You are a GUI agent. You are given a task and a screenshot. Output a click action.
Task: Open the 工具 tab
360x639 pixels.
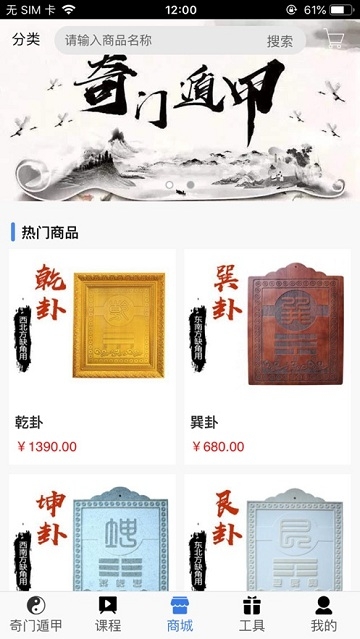click(x=252, y=615)
